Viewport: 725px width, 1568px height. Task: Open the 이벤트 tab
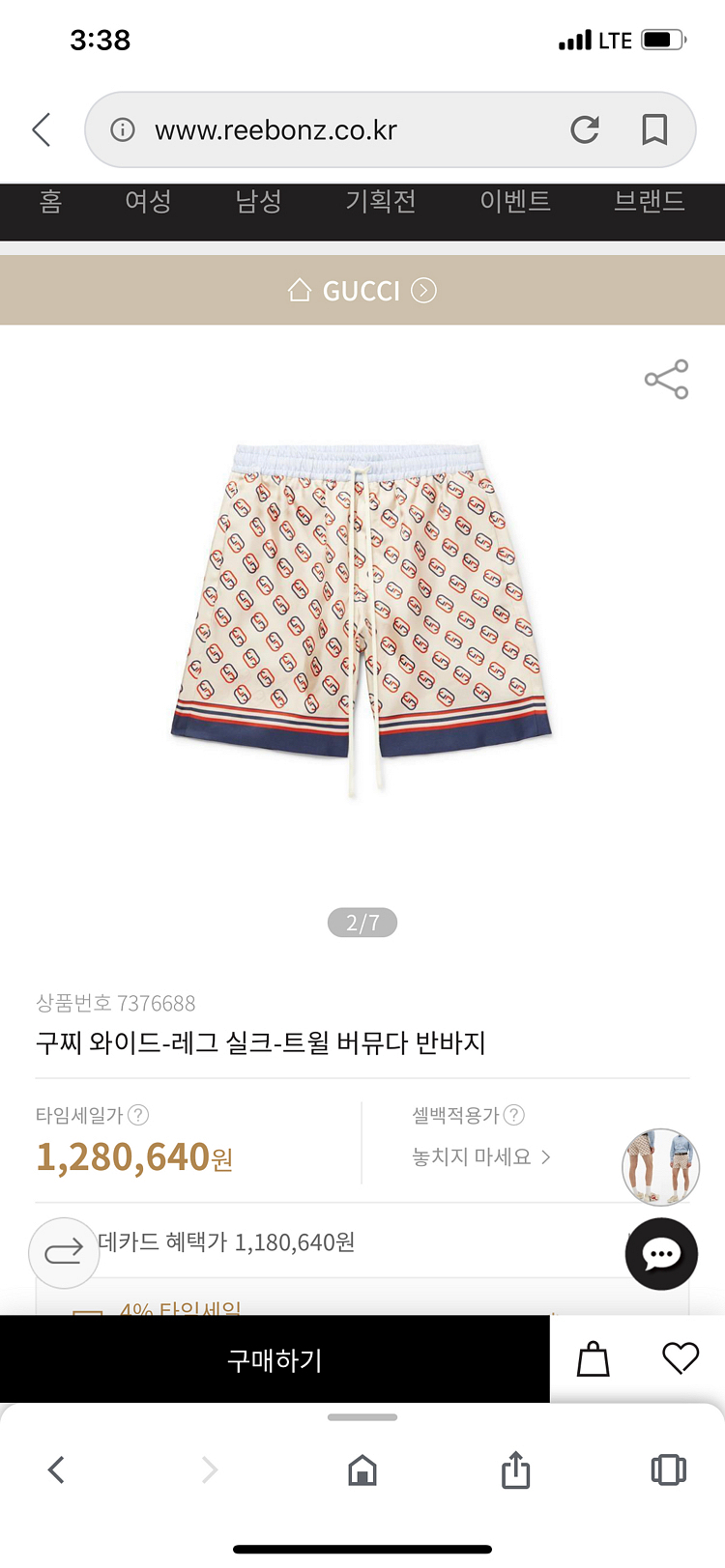point(515,201)
